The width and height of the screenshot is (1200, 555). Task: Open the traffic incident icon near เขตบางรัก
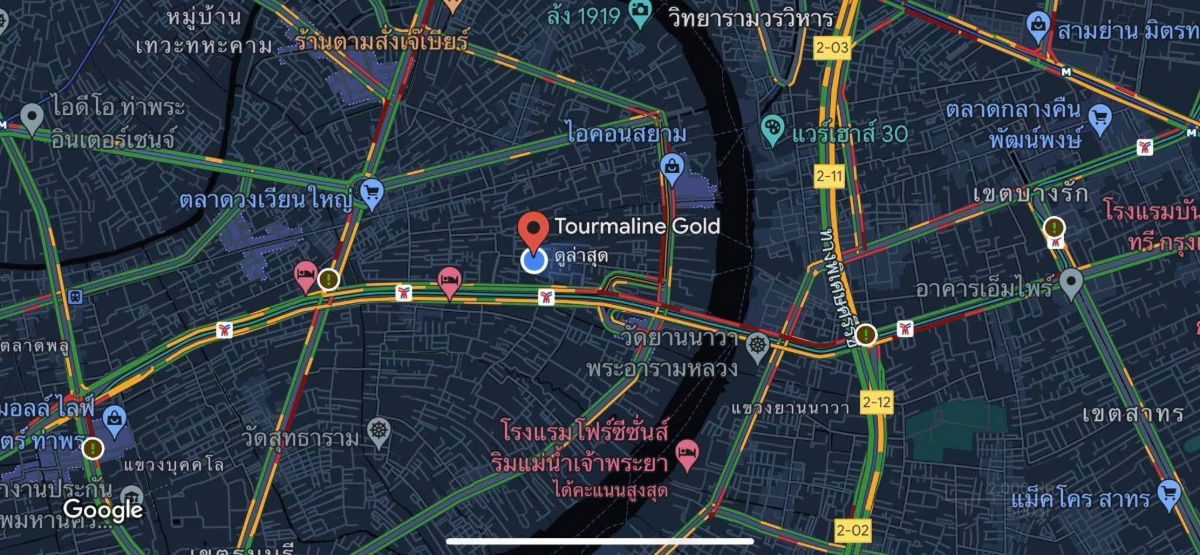point(1054,228)
